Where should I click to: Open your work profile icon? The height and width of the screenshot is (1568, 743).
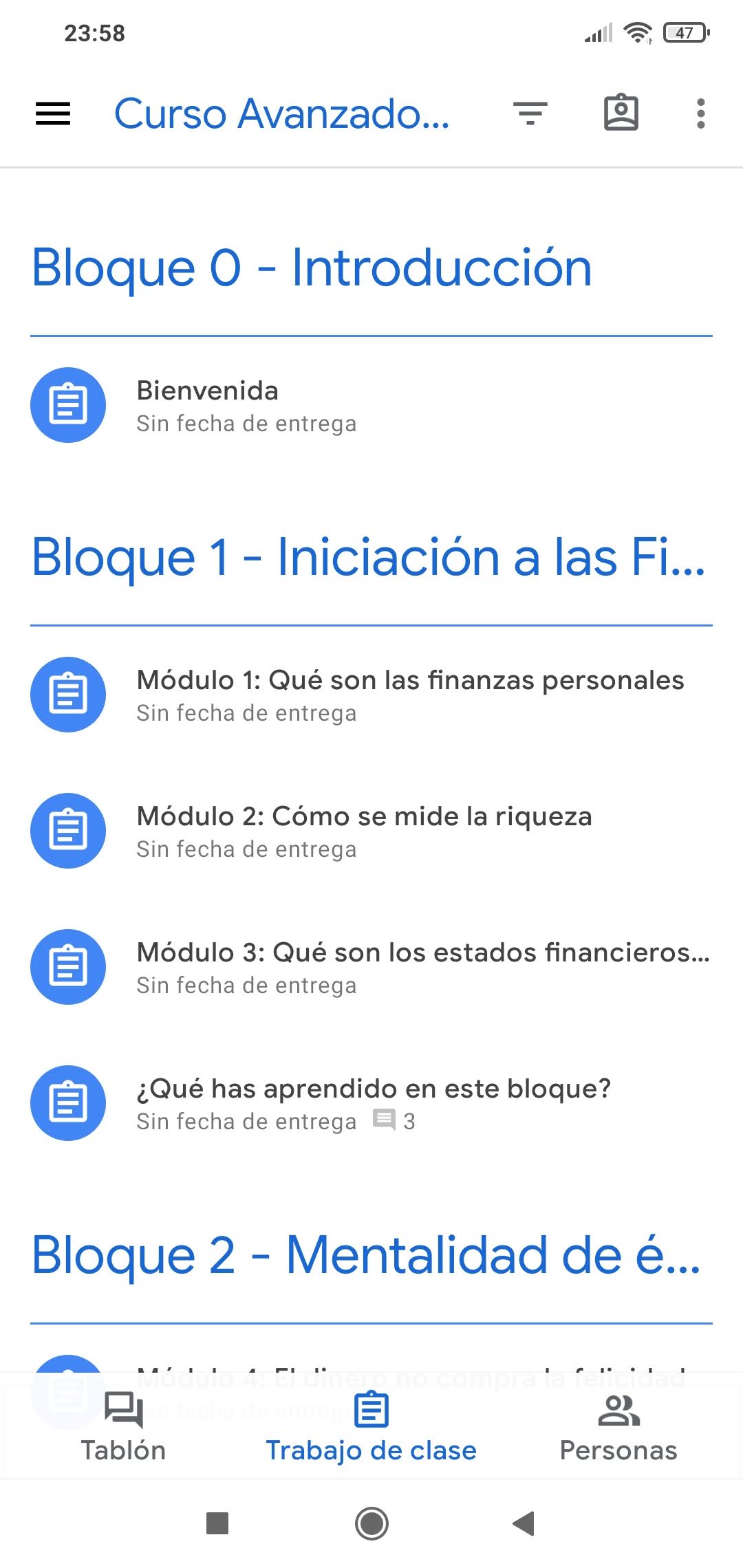pos(621,113)
